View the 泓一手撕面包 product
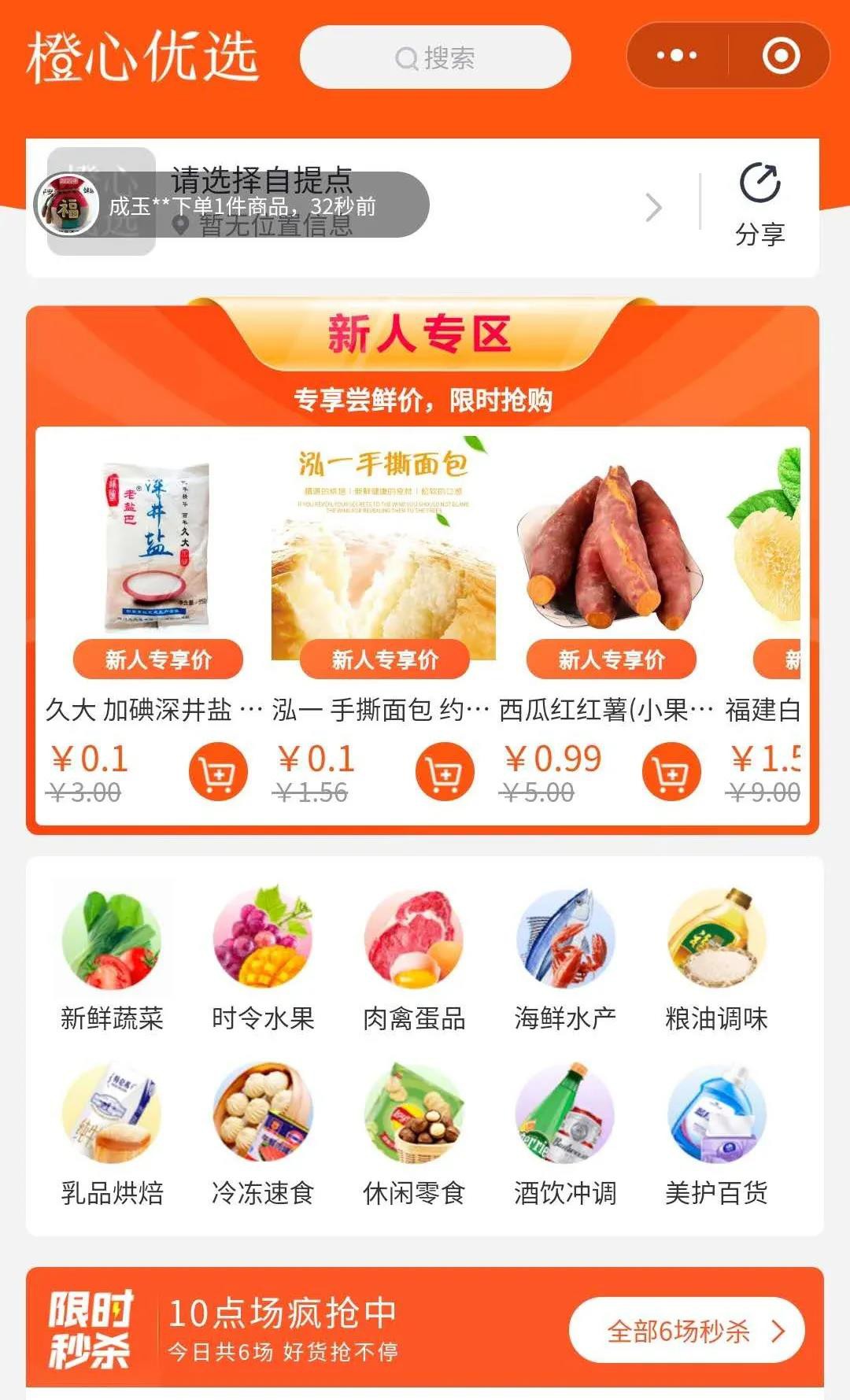Viewport: 850px width, 1400px height. [x=383, y=551]
